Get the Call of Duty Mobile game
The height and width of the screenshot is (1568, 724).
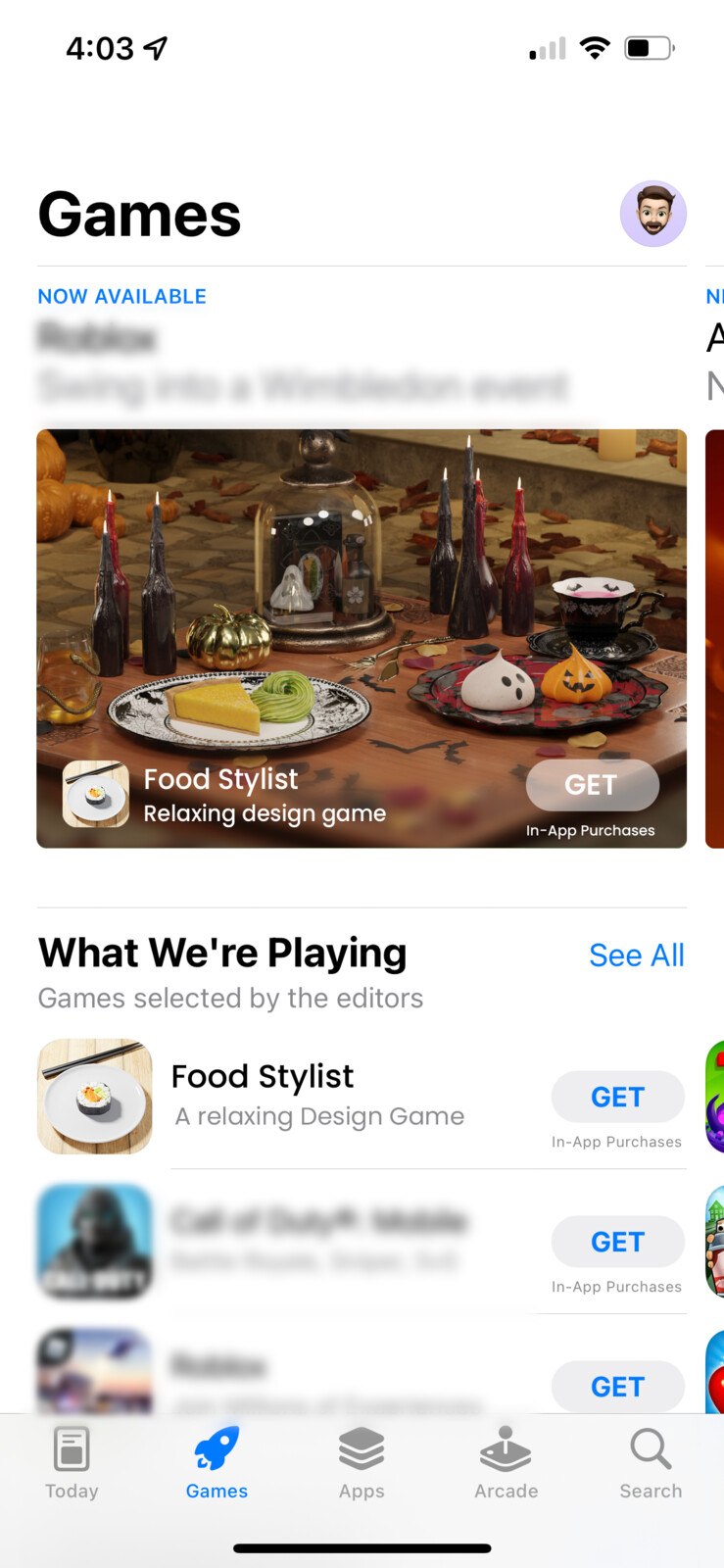617,1242
